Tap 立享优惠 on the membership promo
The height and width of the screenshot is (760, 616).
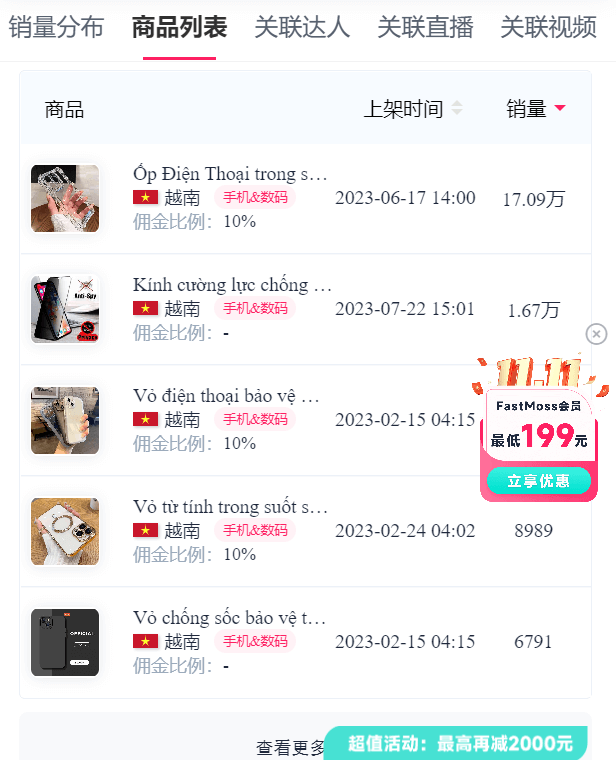[539, 481]
